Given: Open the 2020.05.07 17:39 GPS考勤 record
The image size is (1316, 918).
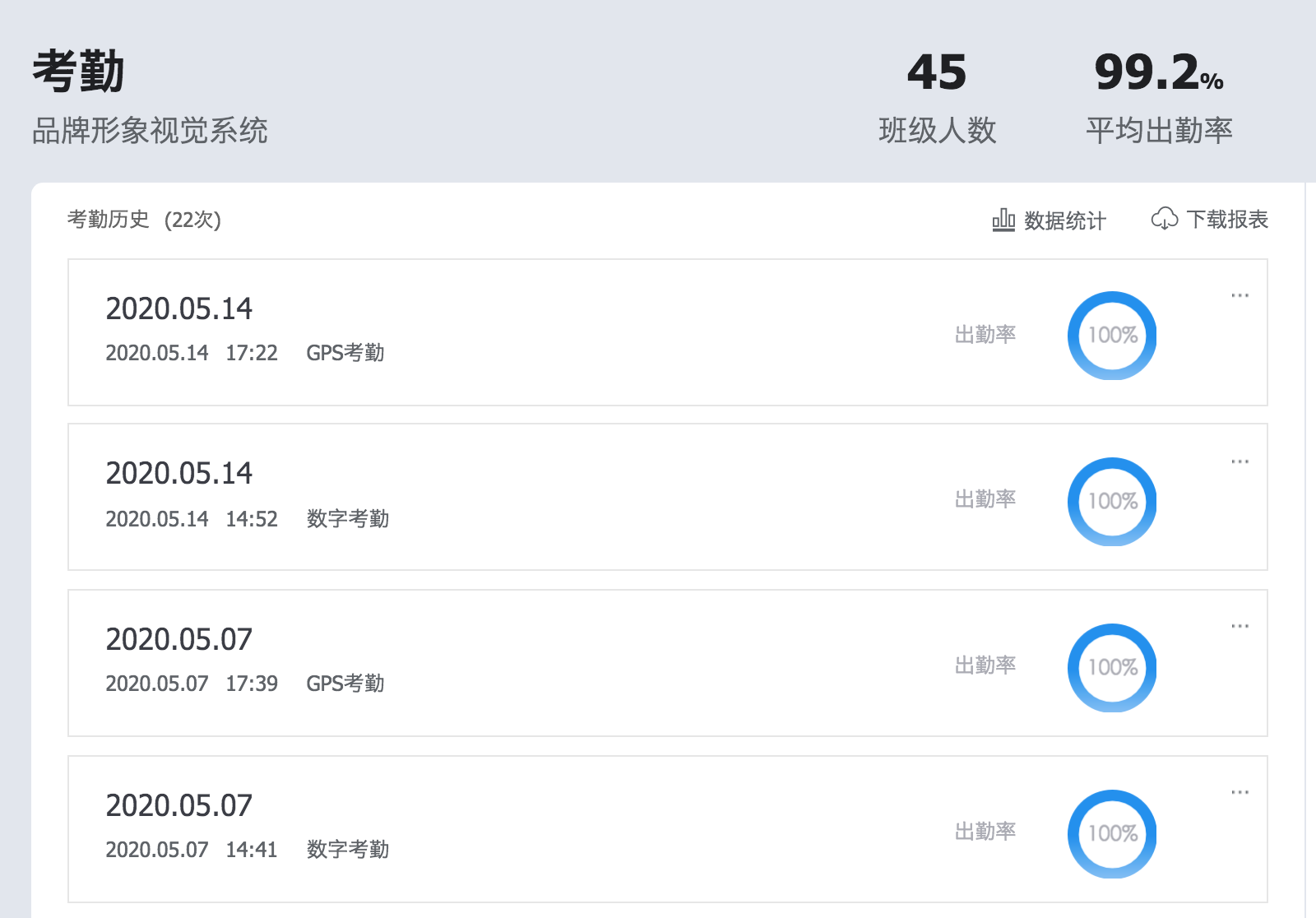Looking at the screenshot, I should tap(493, 663).
